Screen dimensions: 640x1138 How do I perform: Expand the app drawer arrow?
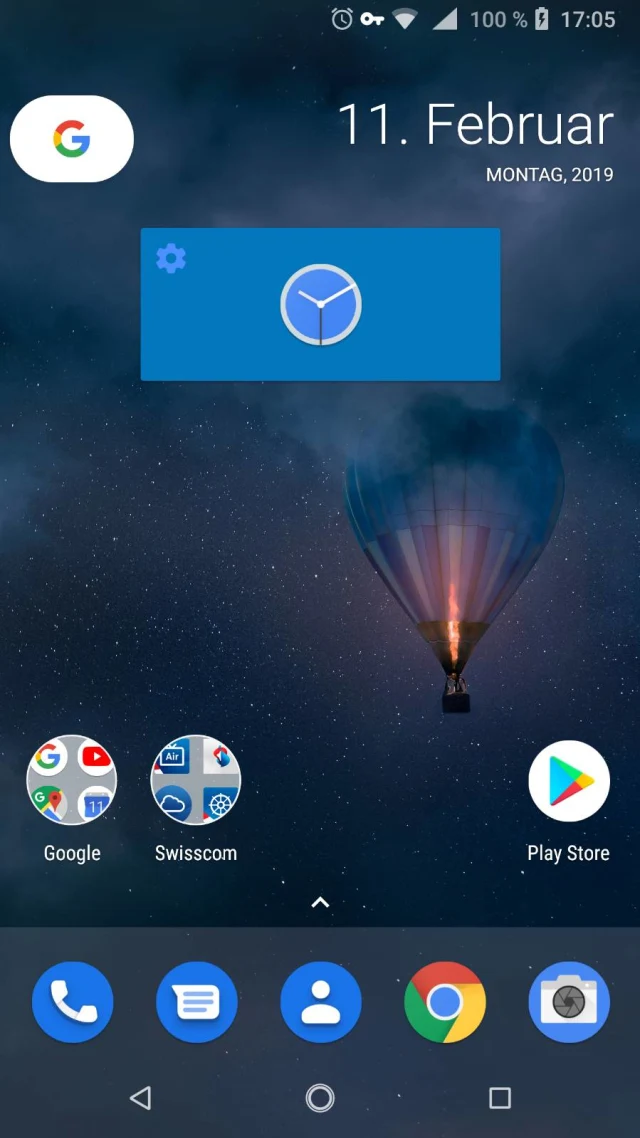pyautogui.click(x=320, y=902)
